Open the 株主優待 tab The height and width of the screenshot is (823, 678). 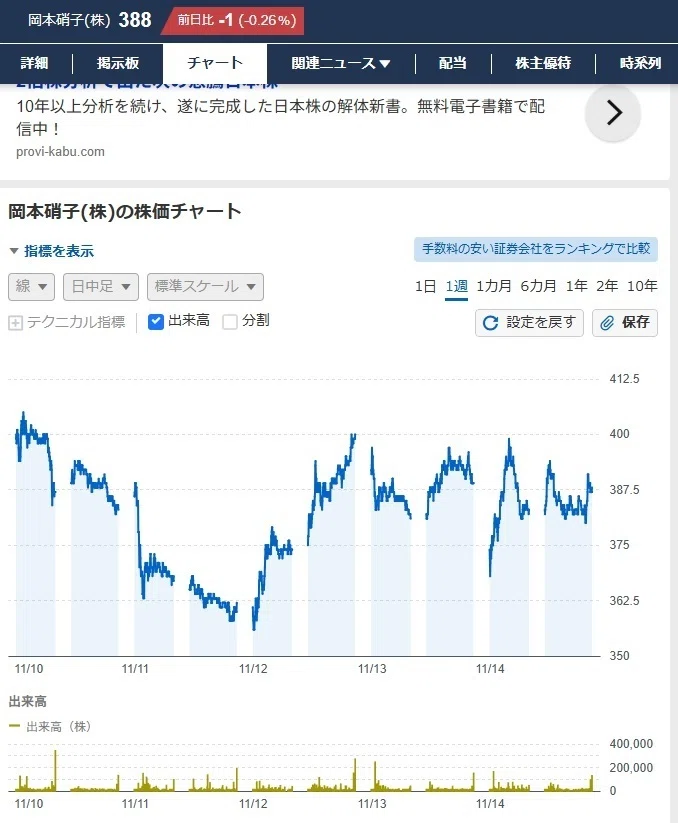click(x=543, y=63)
